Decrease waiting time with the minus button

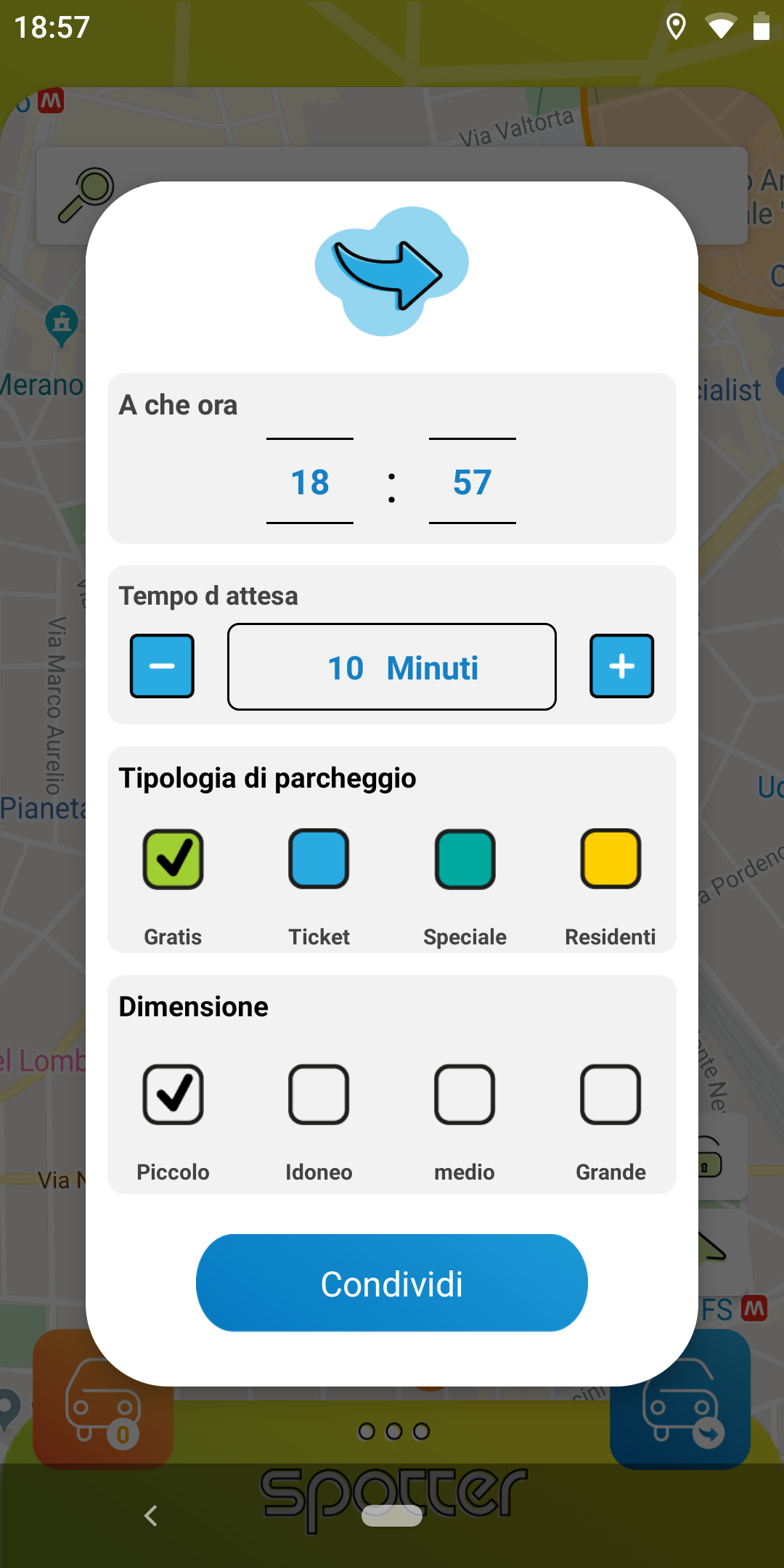tap(162, 666)
